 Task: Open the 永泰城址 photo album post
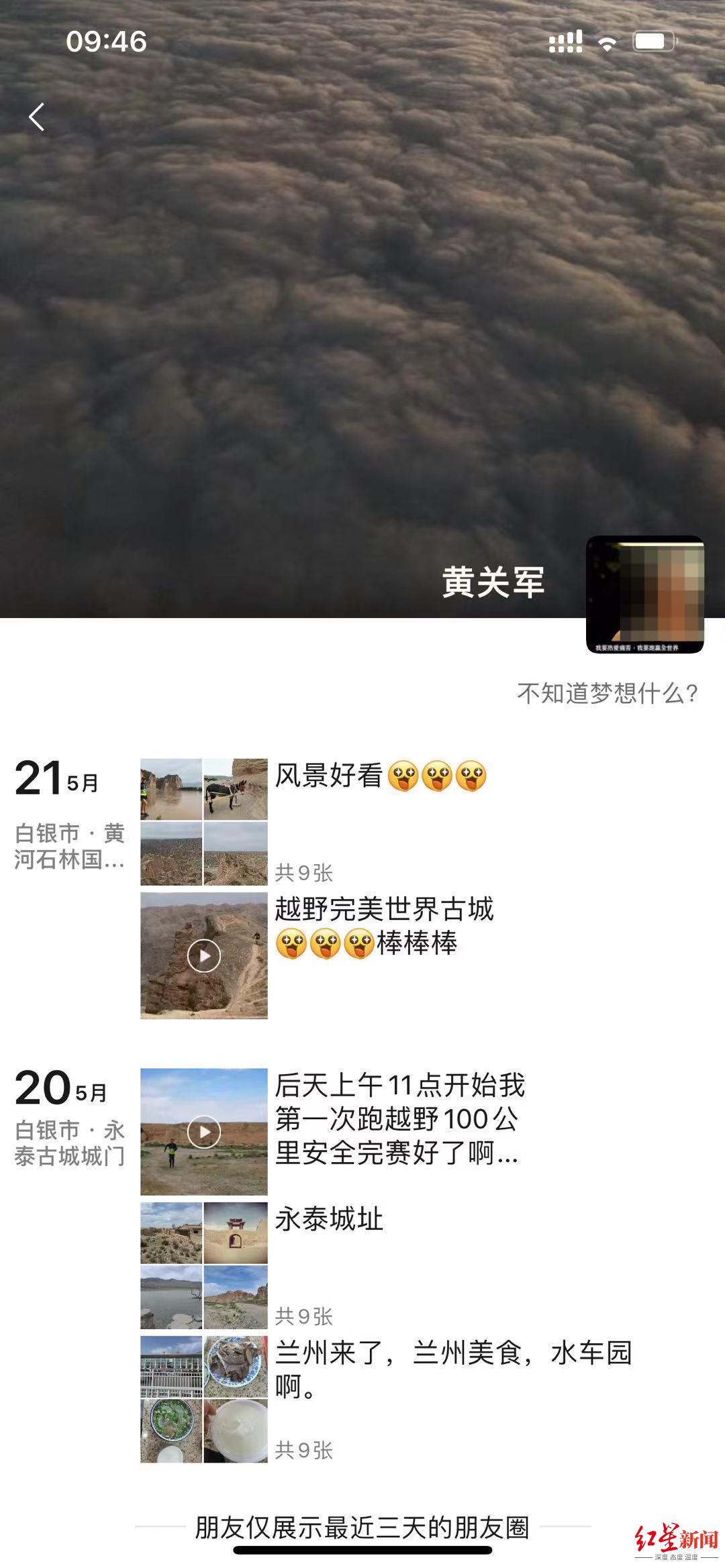(x=204, y=1265)
